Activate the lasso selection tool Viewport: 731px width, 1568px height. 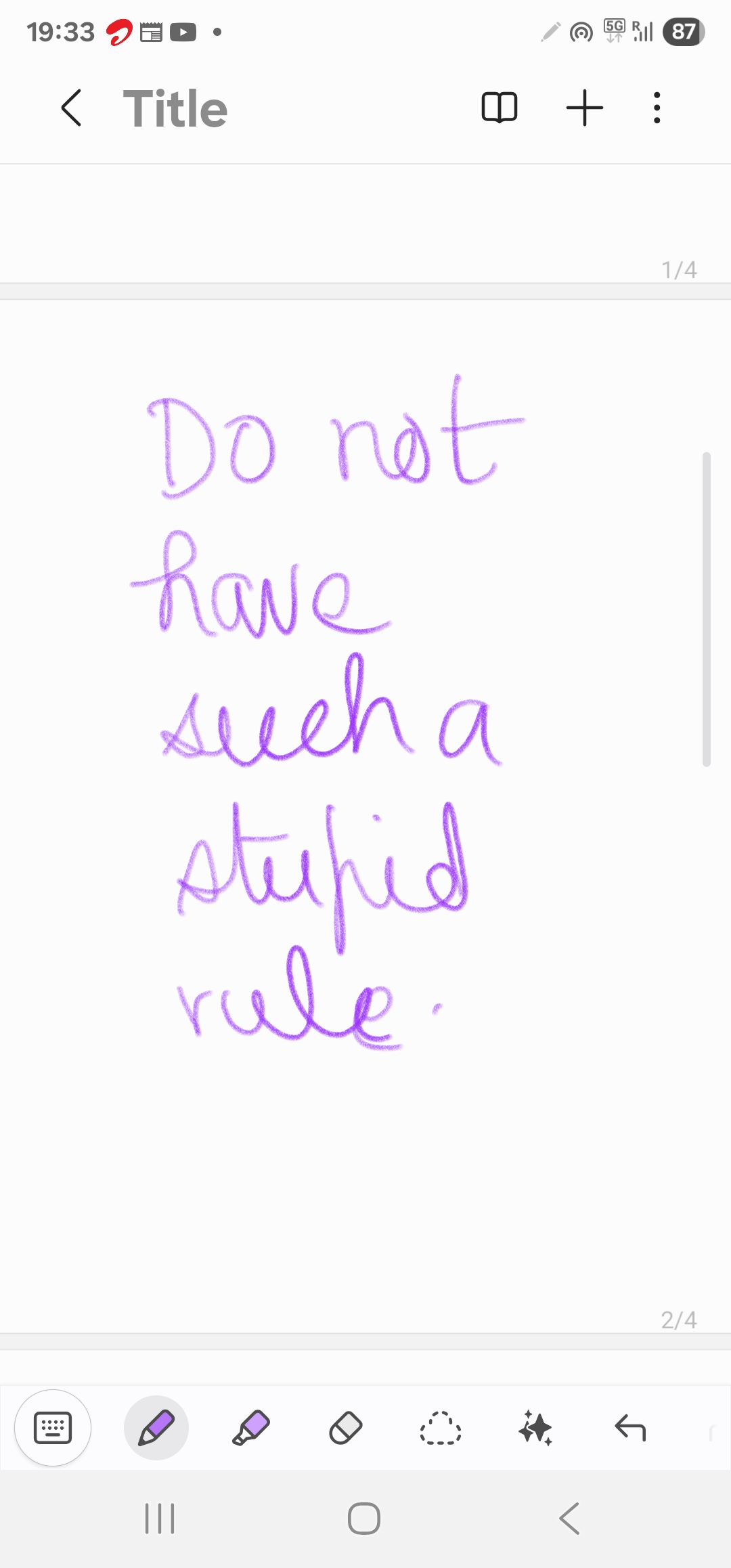tap(441, 1428)
